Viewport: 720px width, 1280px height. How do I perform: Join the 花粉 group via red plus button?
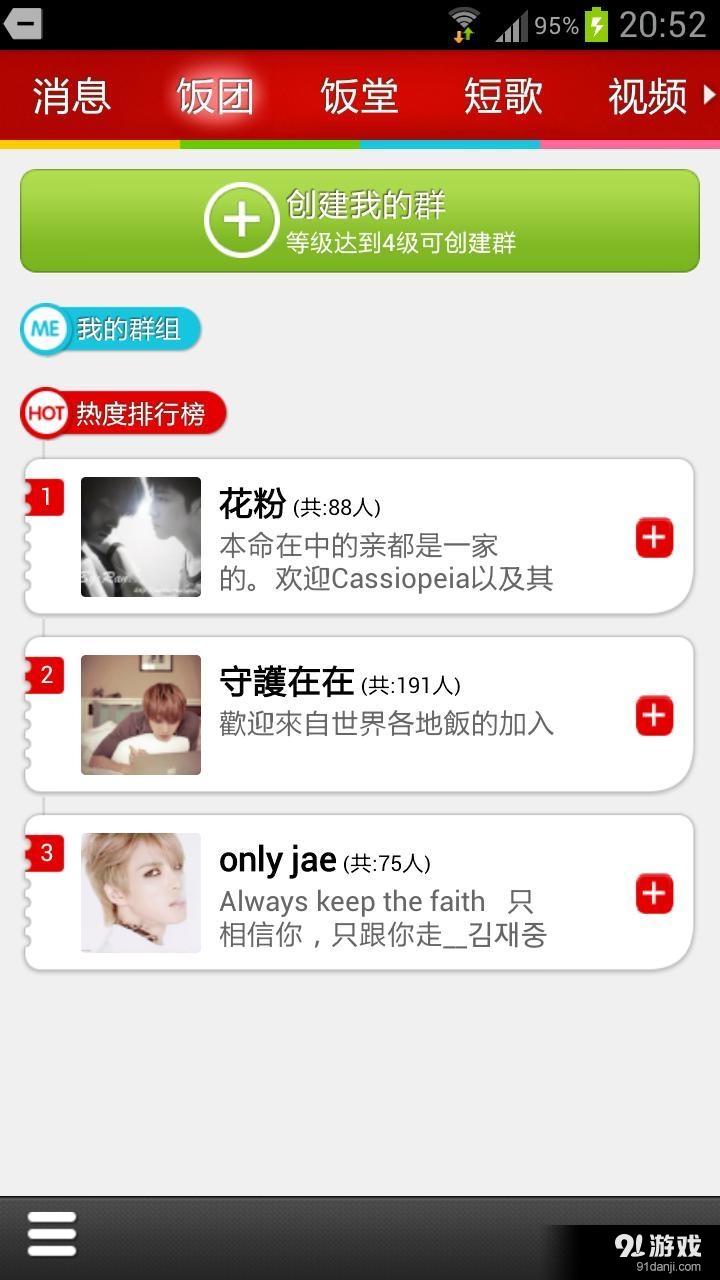pos(653,537)
